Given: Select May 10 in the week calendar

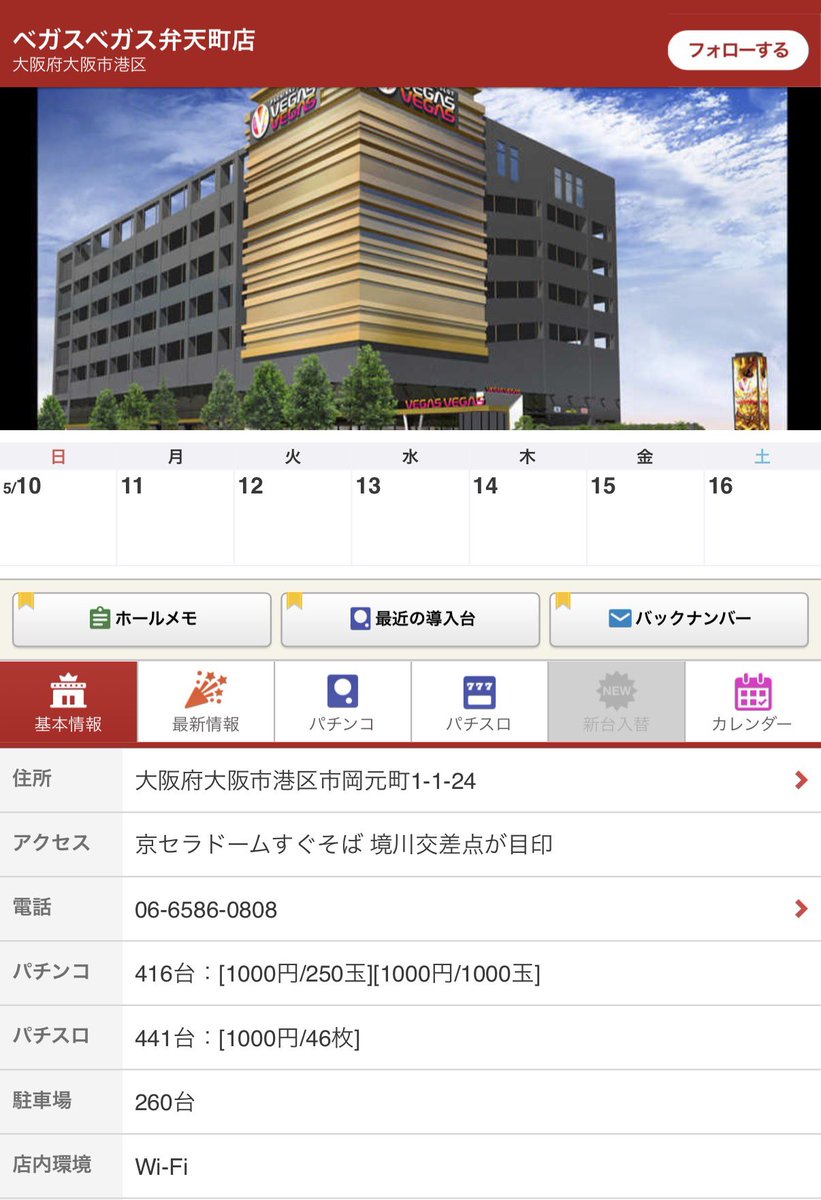Looking at the screenshot, I should pyautogui.click(x=58, y=518).
